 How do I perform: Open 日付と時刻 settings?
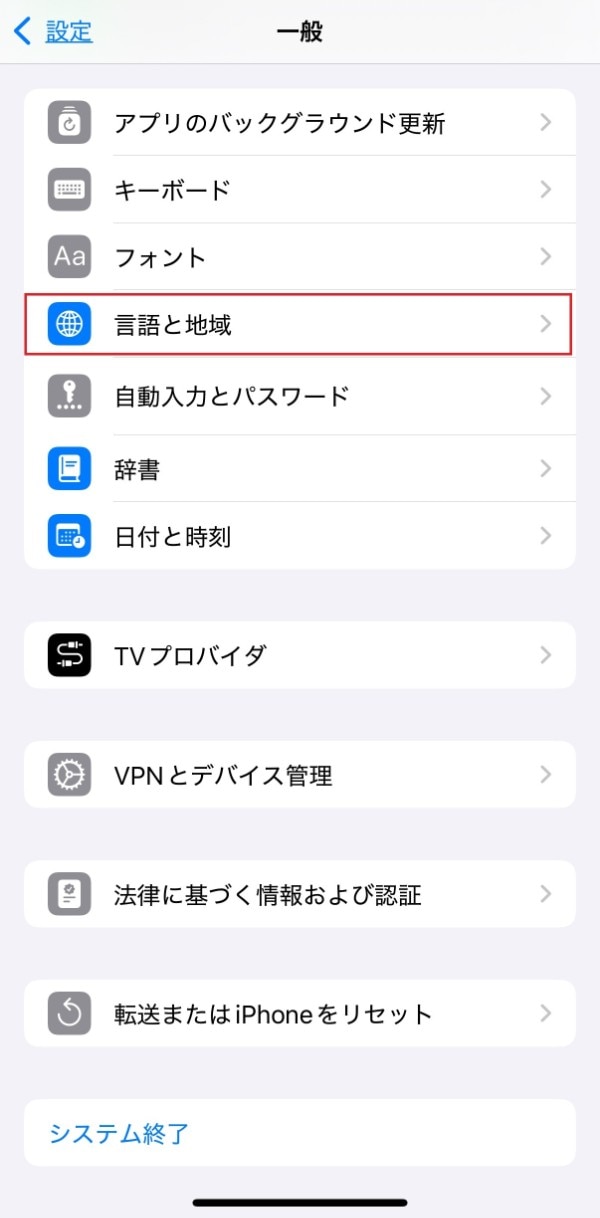299,536
